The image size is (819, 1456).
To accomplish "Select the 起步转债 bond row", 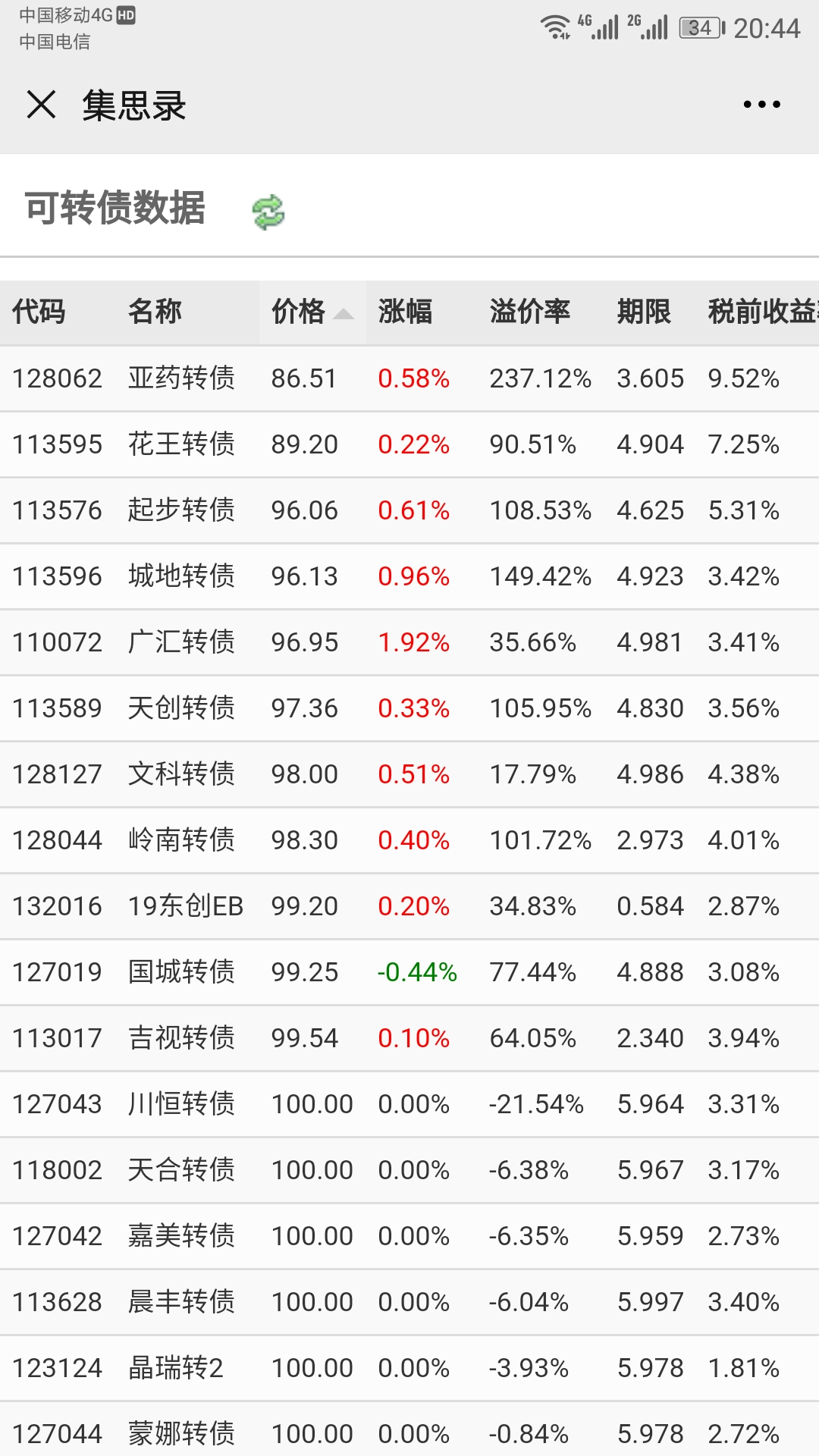I will [x=181, y=510].
